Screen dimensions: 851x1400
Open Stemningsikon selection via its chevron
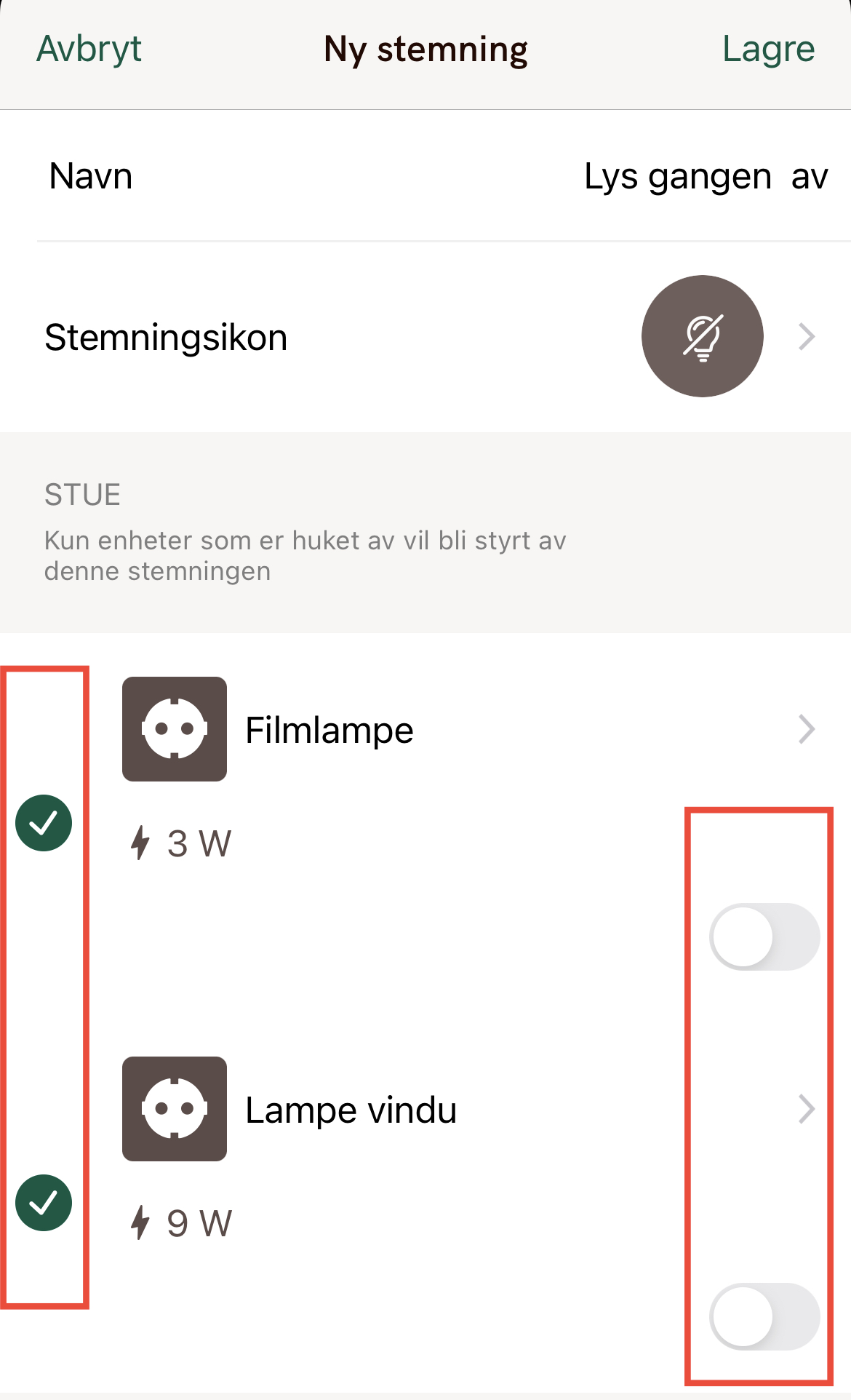(x=806, y=335)
